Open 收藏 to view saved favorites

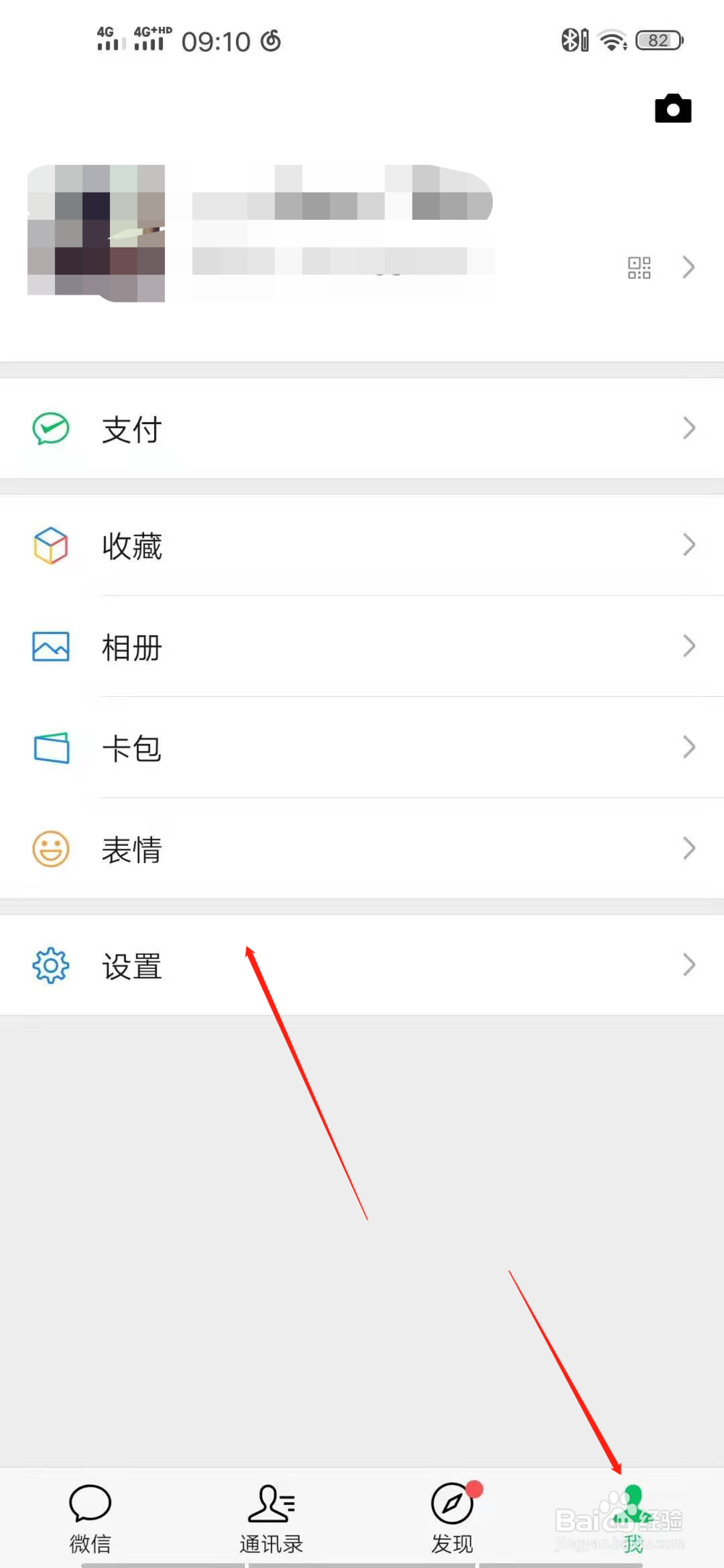pyautogui.click(x=132, y=546)
